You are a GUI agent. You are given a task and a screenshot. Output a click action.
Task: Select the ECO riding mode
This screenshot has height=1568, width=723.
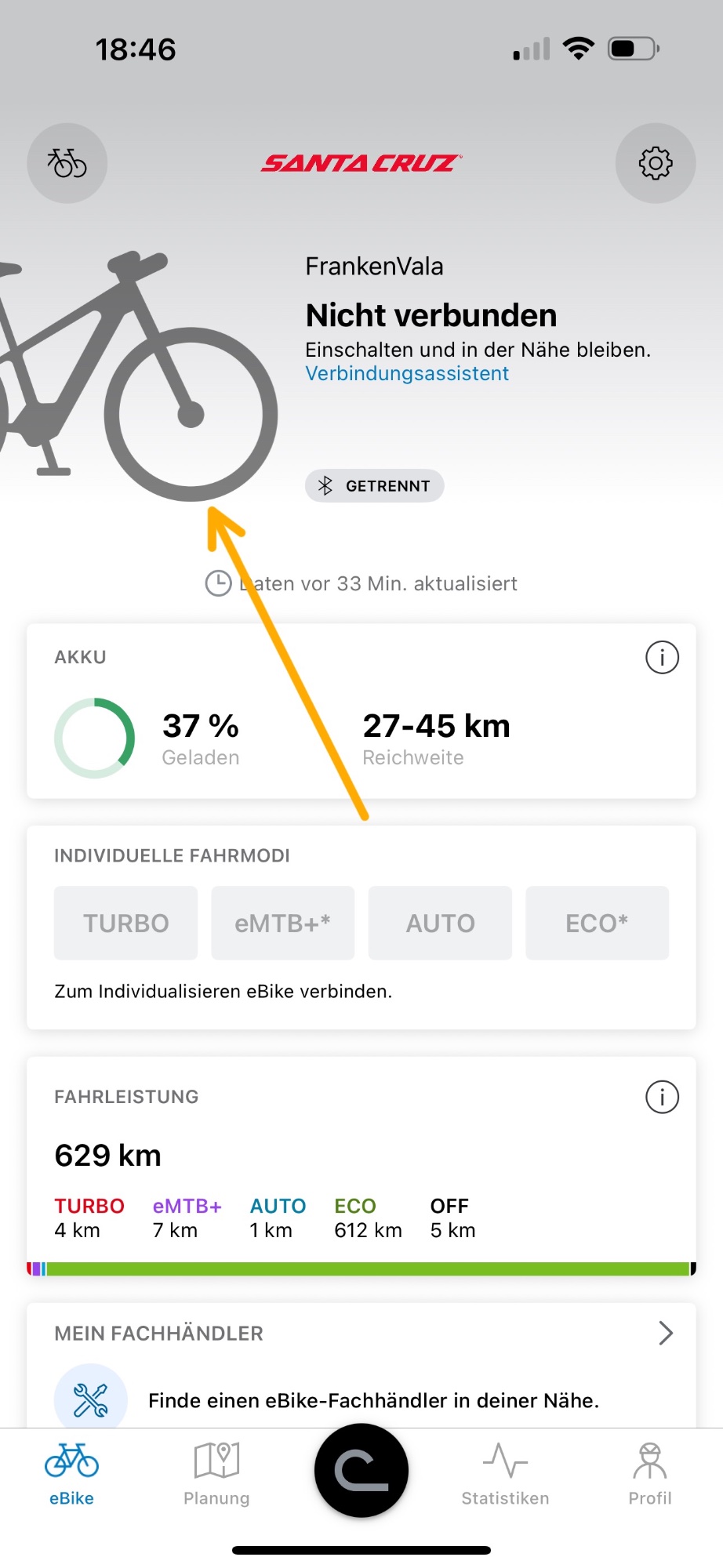tap(598, 923)
